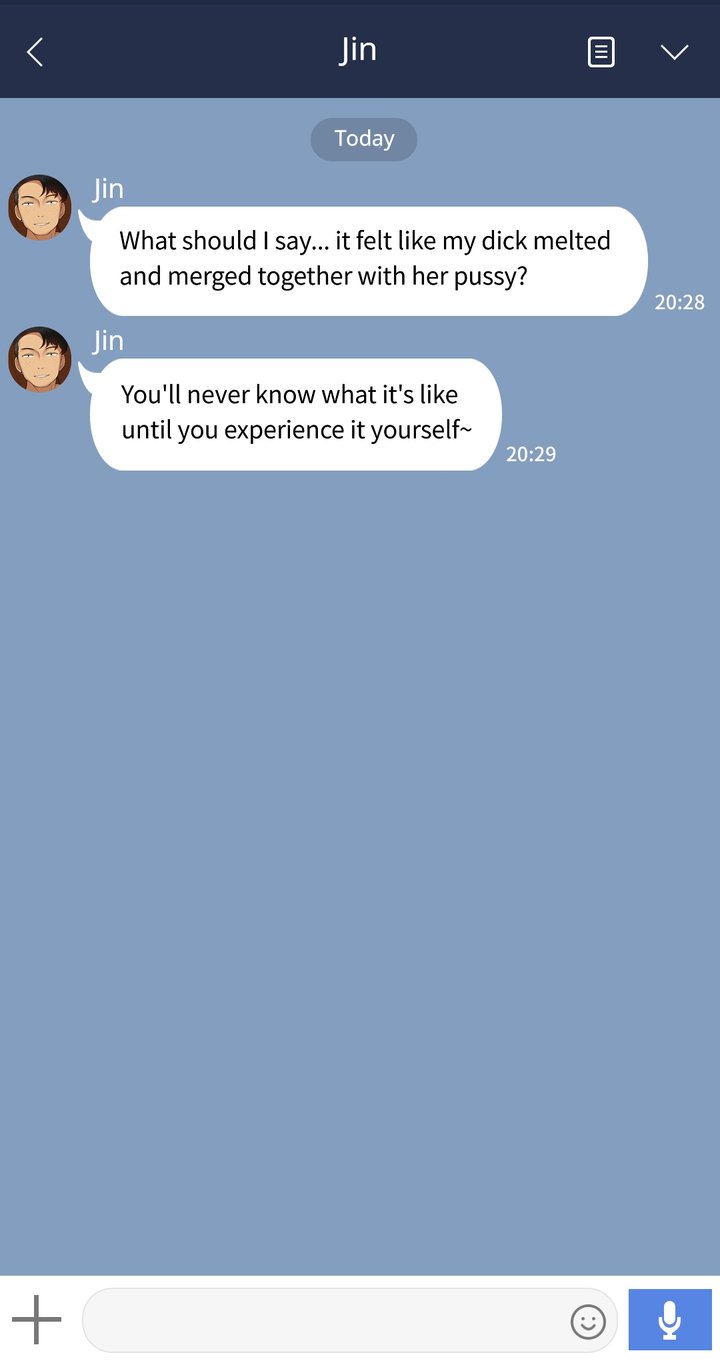View Jin's avatar on the 20:28 message
The image size is (720, 1365).
click(40, 208)
